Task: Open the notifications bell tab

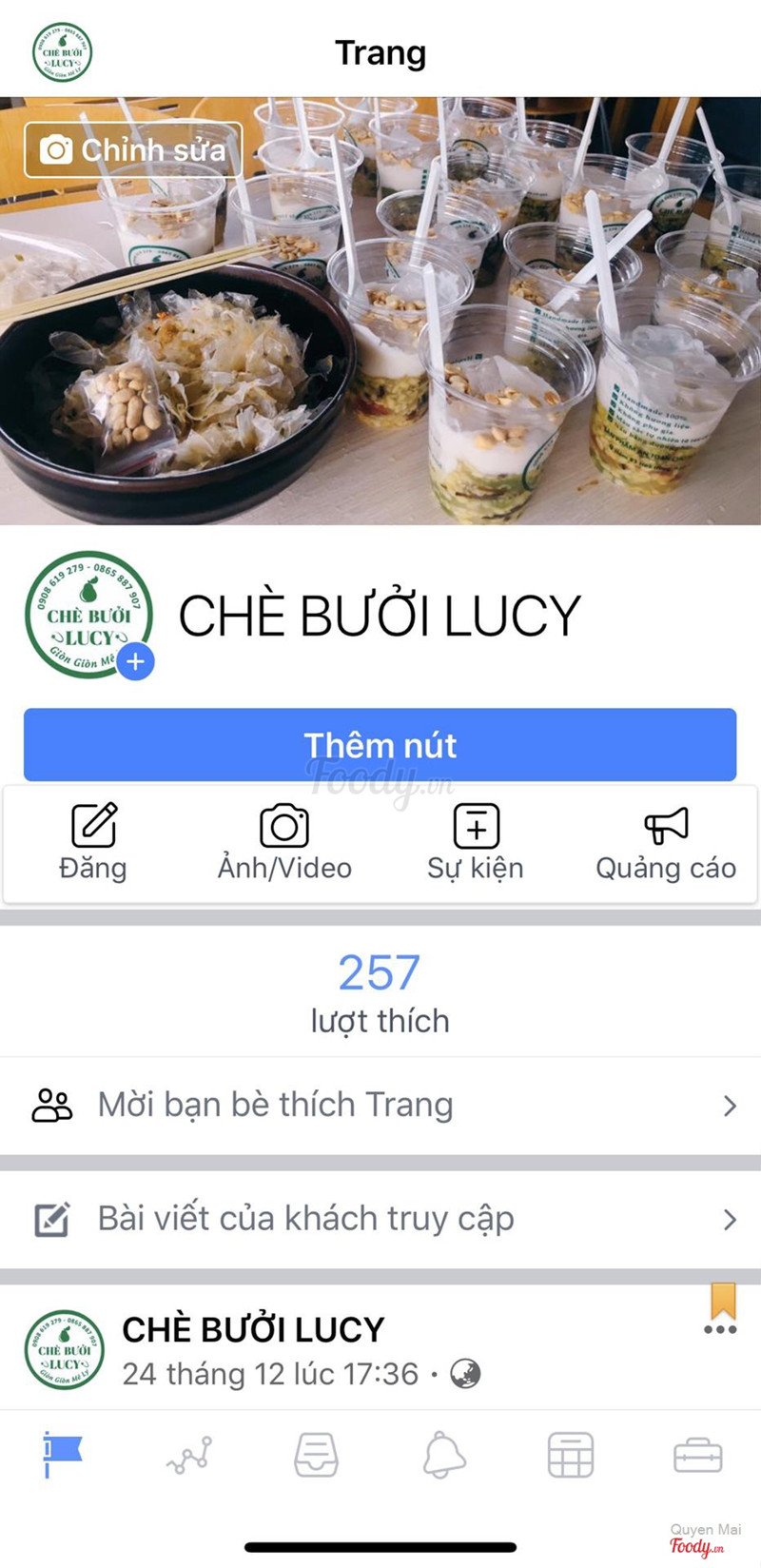Action: point(444,1455)
